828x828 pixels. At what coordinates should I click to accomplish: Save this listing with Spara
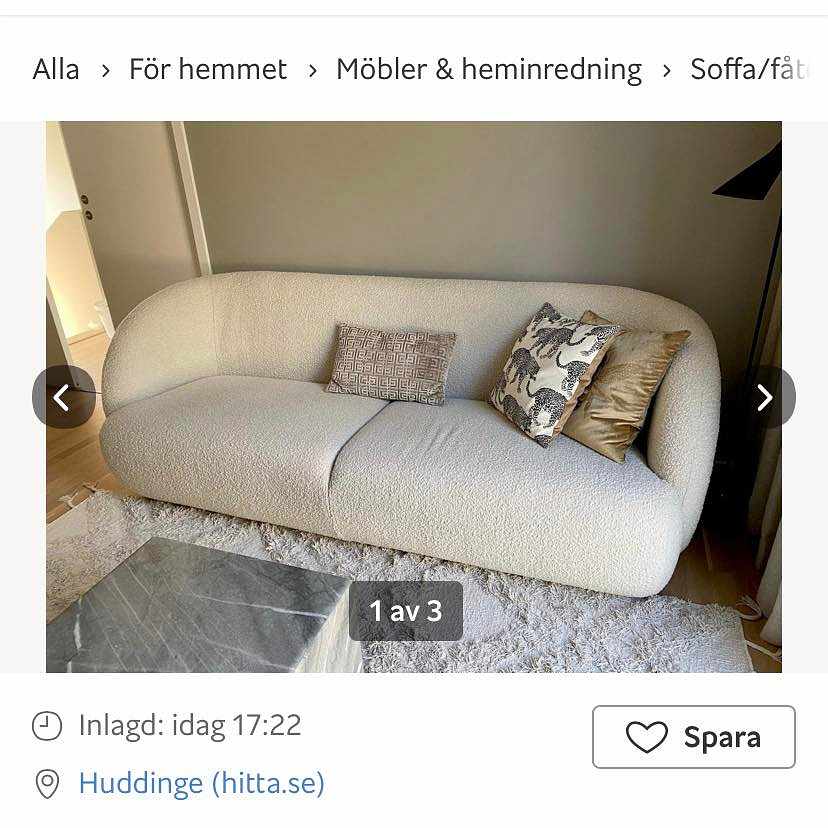point(694,737)
